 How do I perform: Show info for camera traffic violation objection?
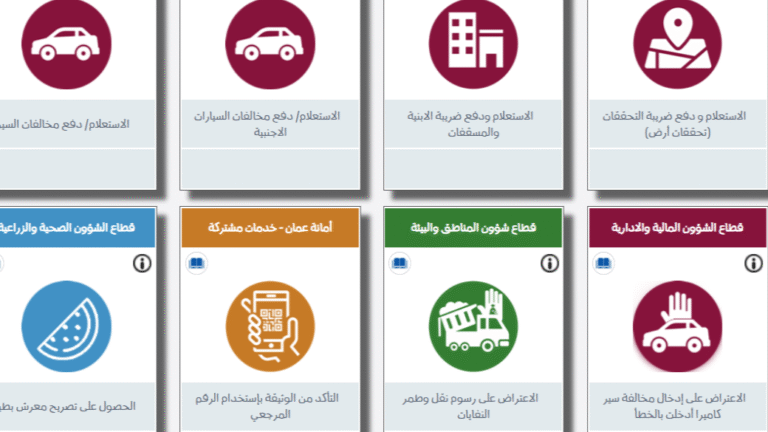pos(753,264)
